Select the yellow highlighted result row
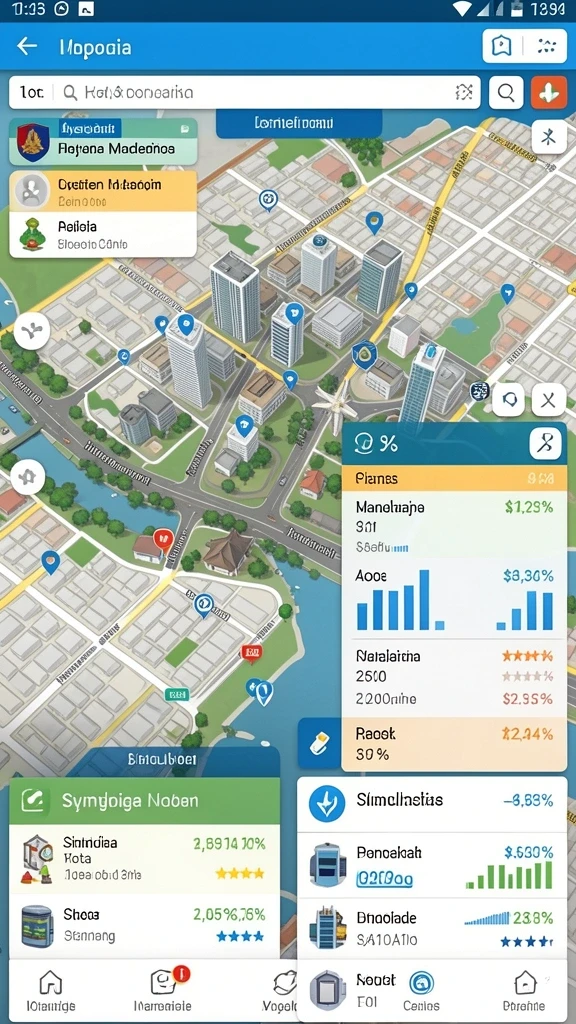This screenshot has width=576, height=1024. [103, 191]
